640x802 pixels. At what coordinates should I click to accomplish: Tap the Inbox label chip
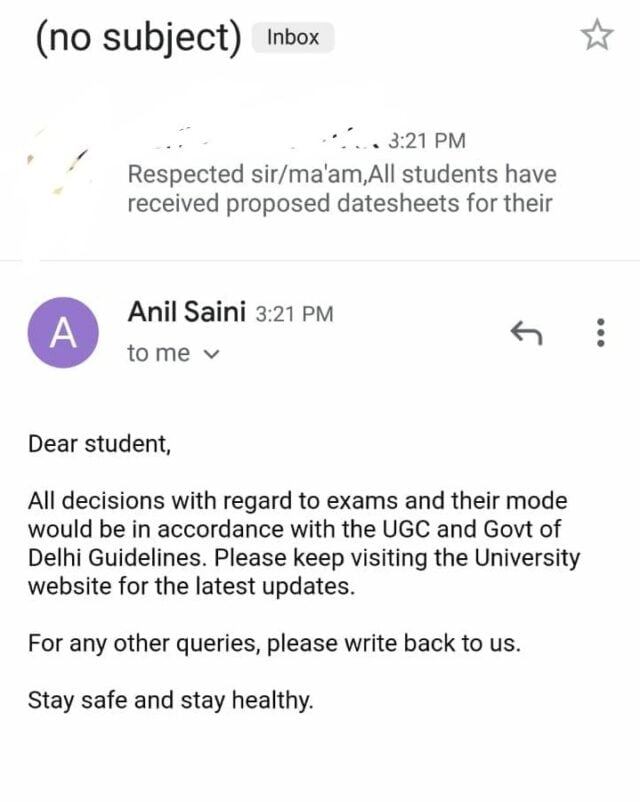coord(293,38)
